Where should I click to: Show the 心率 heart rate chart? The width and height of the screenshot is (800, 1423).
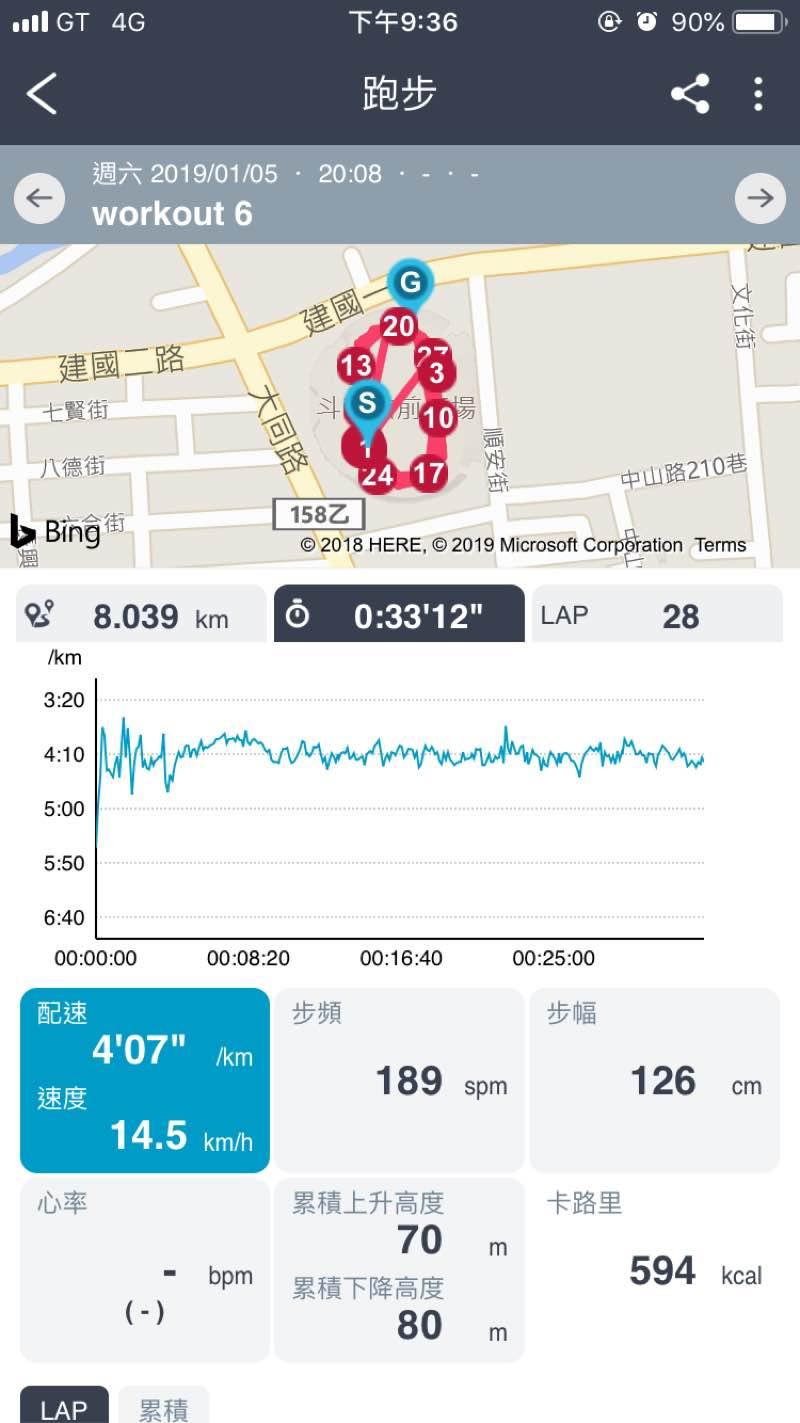pos(145,1270)
